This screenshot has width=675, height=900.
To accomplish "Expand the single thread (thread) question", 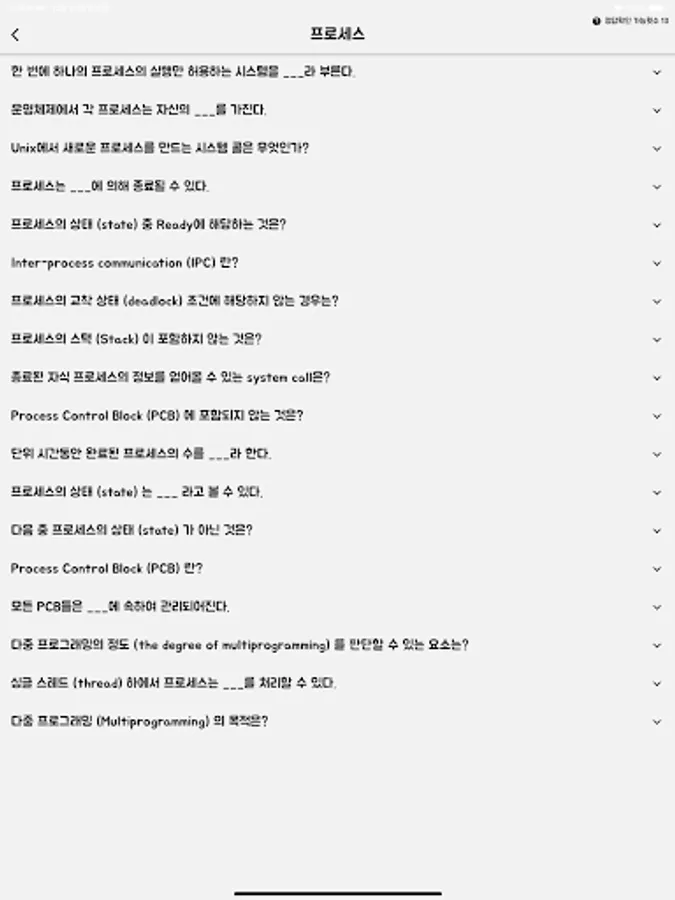I will 338,683.
